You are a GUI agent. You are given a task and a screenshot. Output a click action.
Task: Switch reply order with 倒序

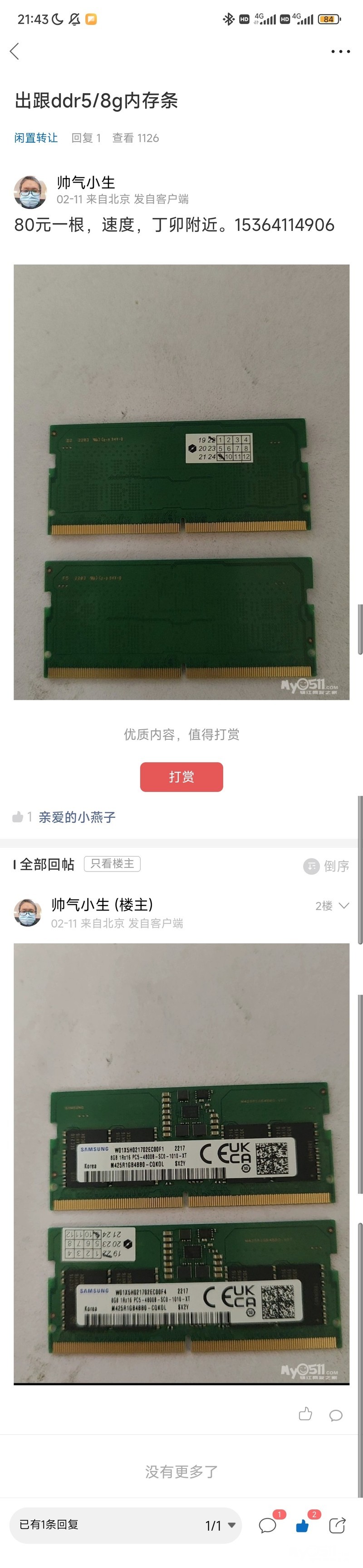pos(327,866)
